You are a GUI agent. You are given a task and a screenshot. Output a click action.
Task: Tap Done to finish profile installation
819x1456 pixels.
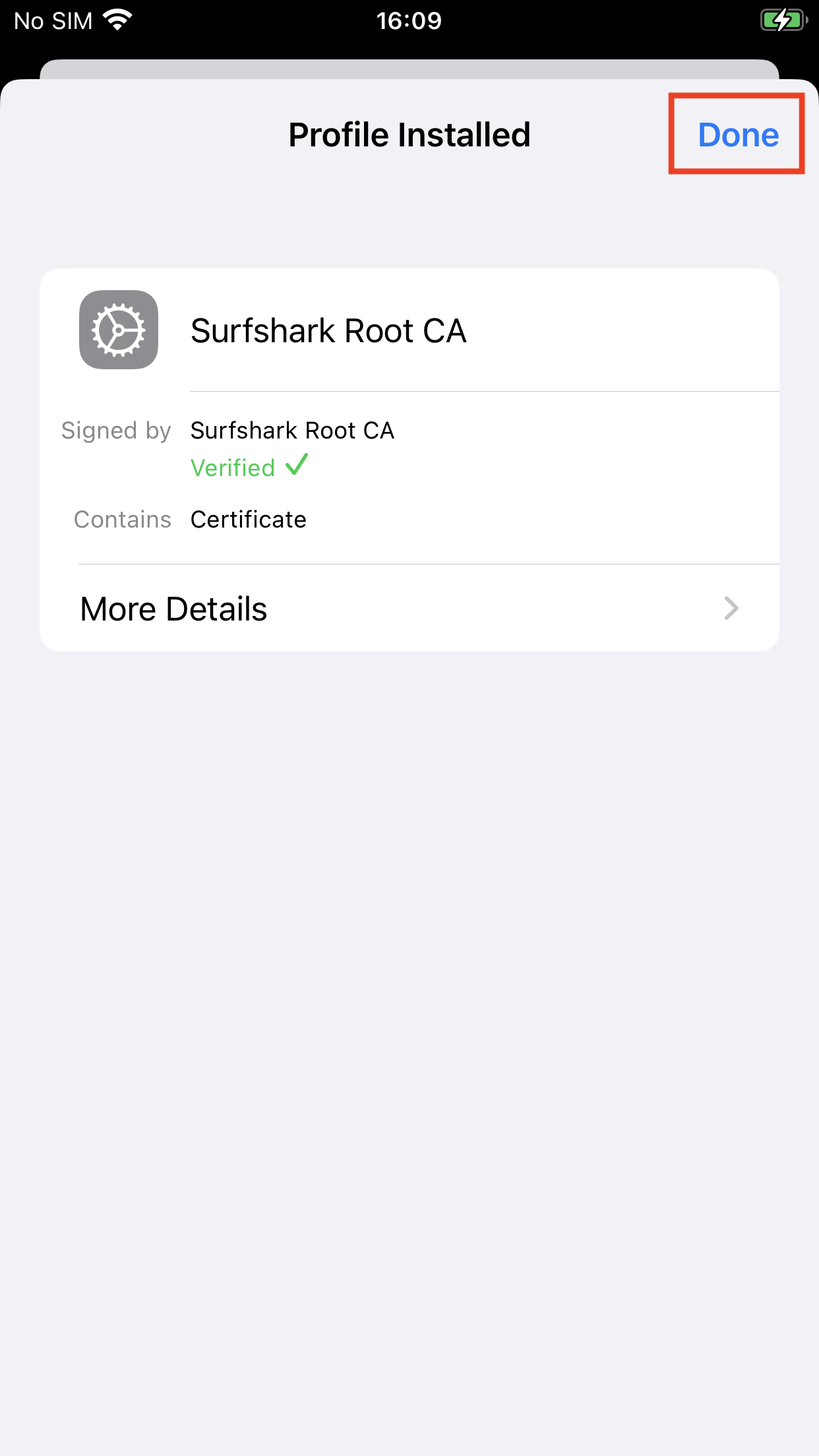coord(738,135)
